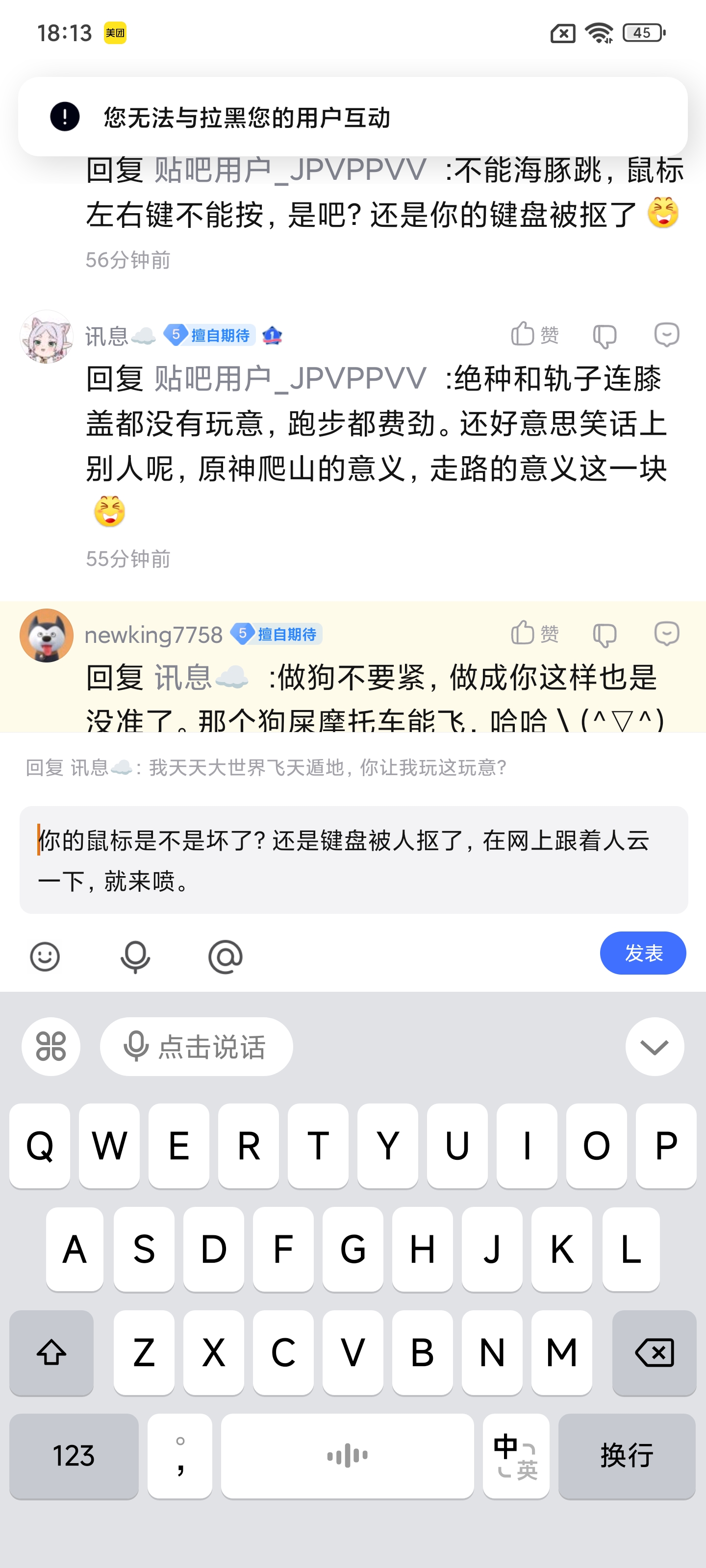Viewport: 706px width, 1568px height.
Task: Like newking7758's comment
Action: 534,634
